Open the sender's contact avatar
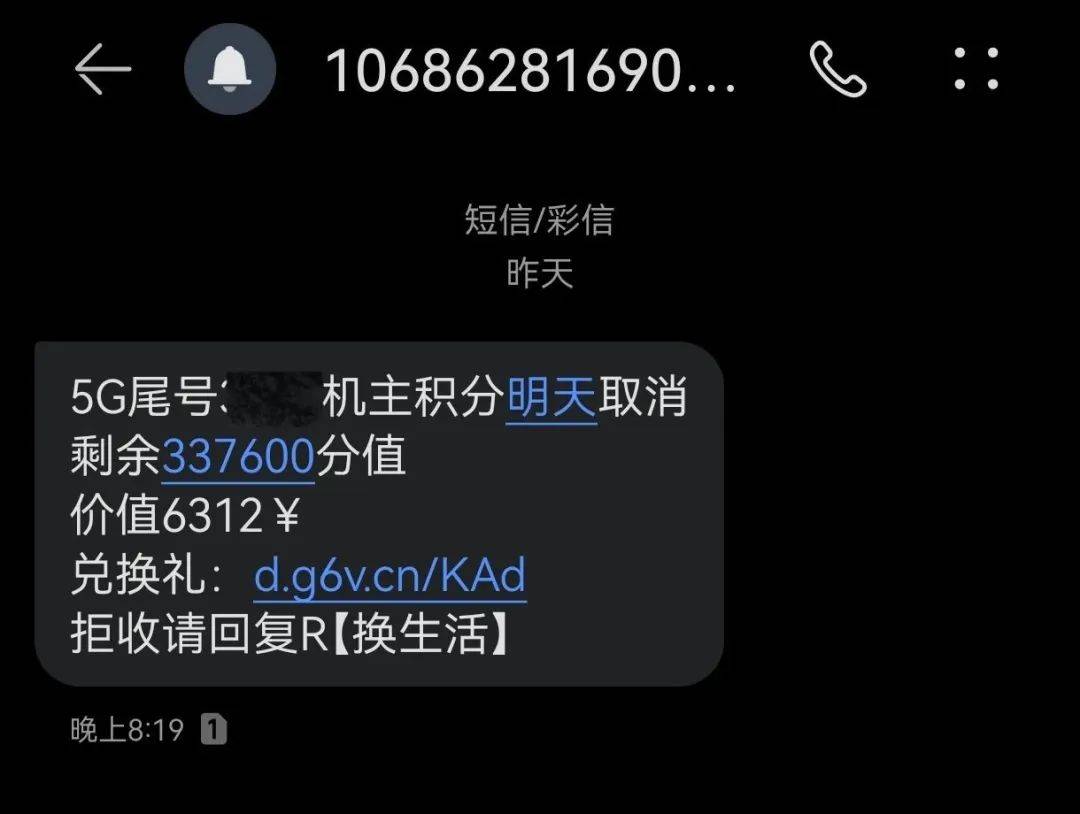The image size is (1080, 814). (x=230, y=69)
